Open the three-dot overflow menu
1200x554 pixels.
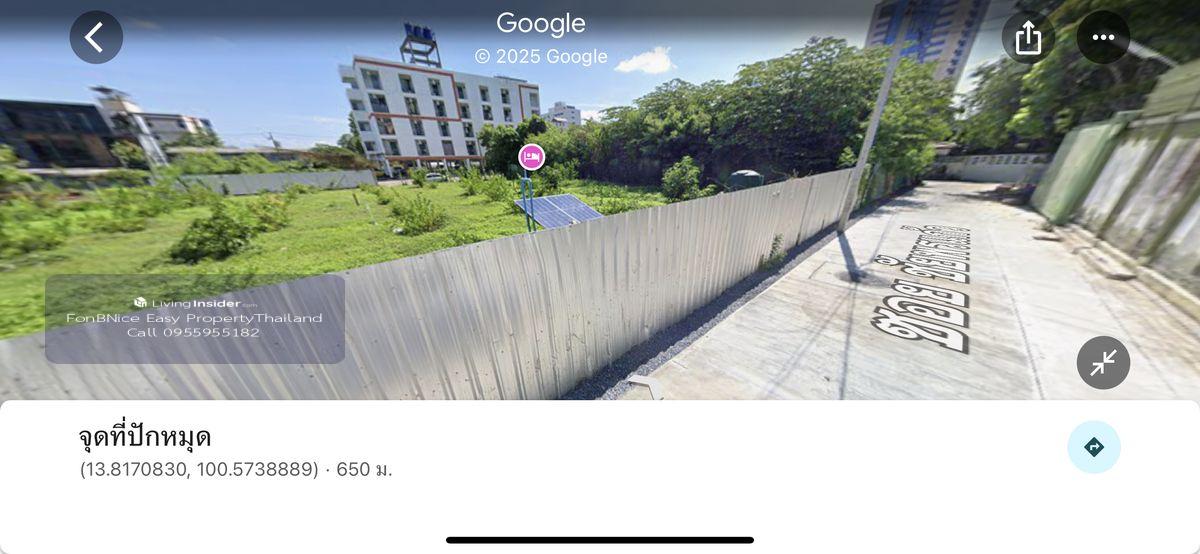pyautogui.click(x=1103, y=38)
